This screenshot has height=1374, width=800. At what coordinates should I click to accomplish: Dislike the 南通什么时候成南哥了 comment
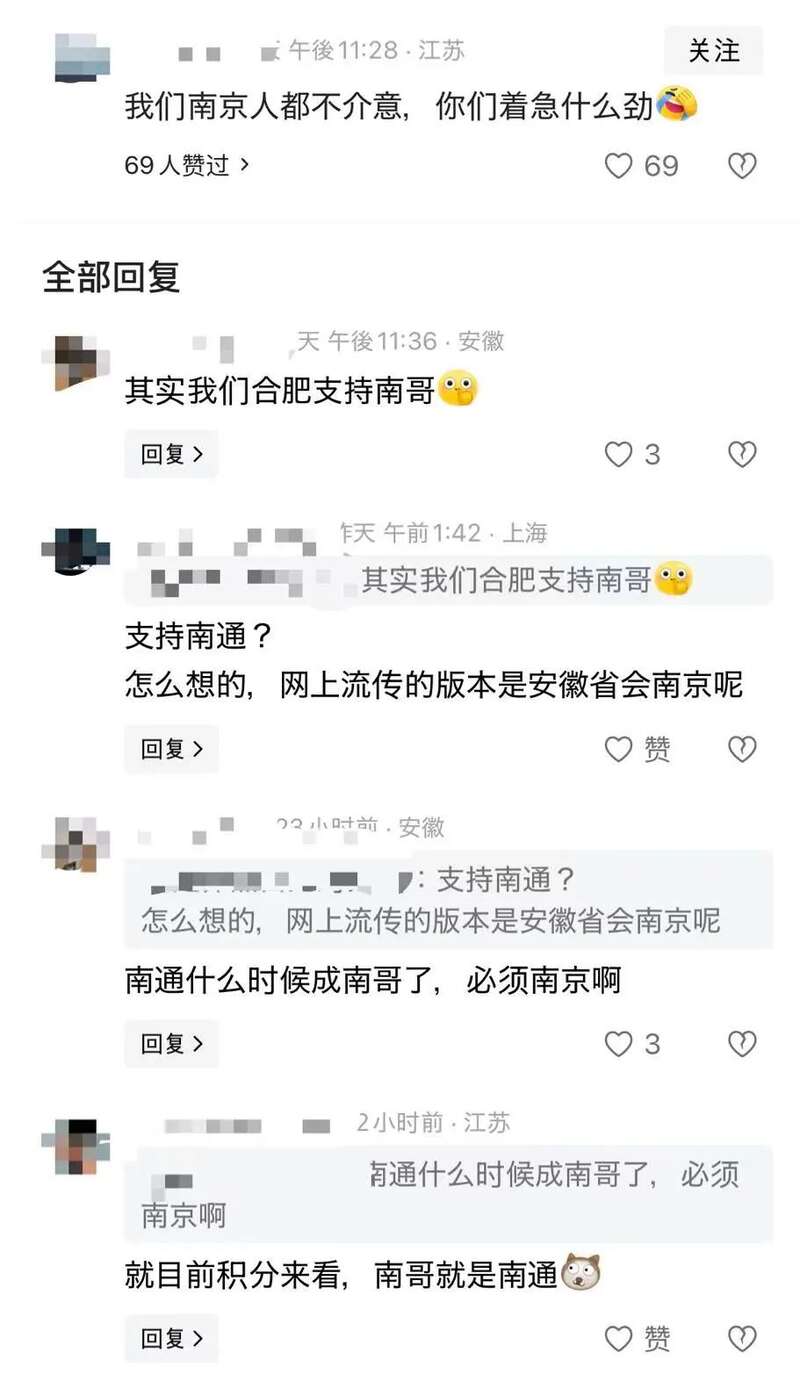tap(741, 1044)
